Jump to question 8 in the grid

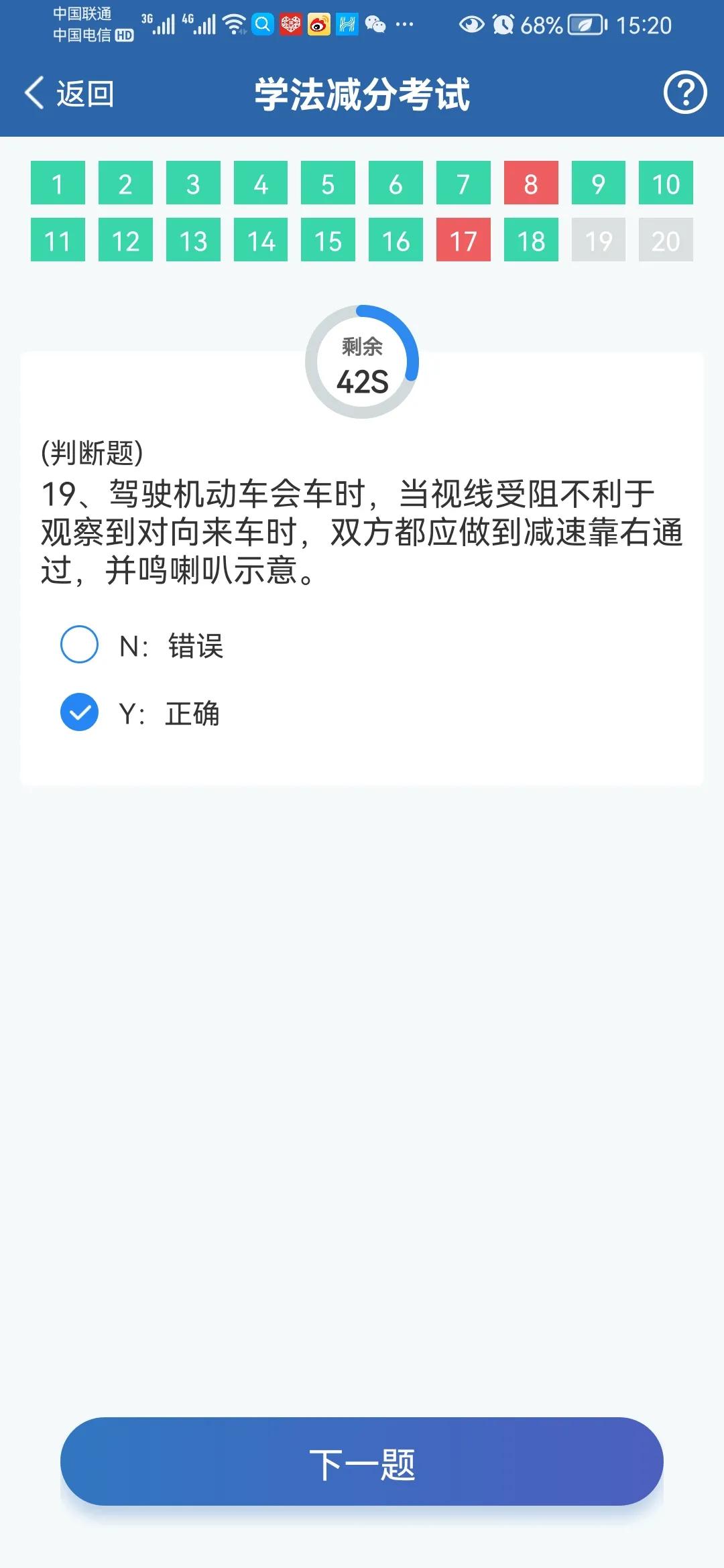[x=531, y=183]
